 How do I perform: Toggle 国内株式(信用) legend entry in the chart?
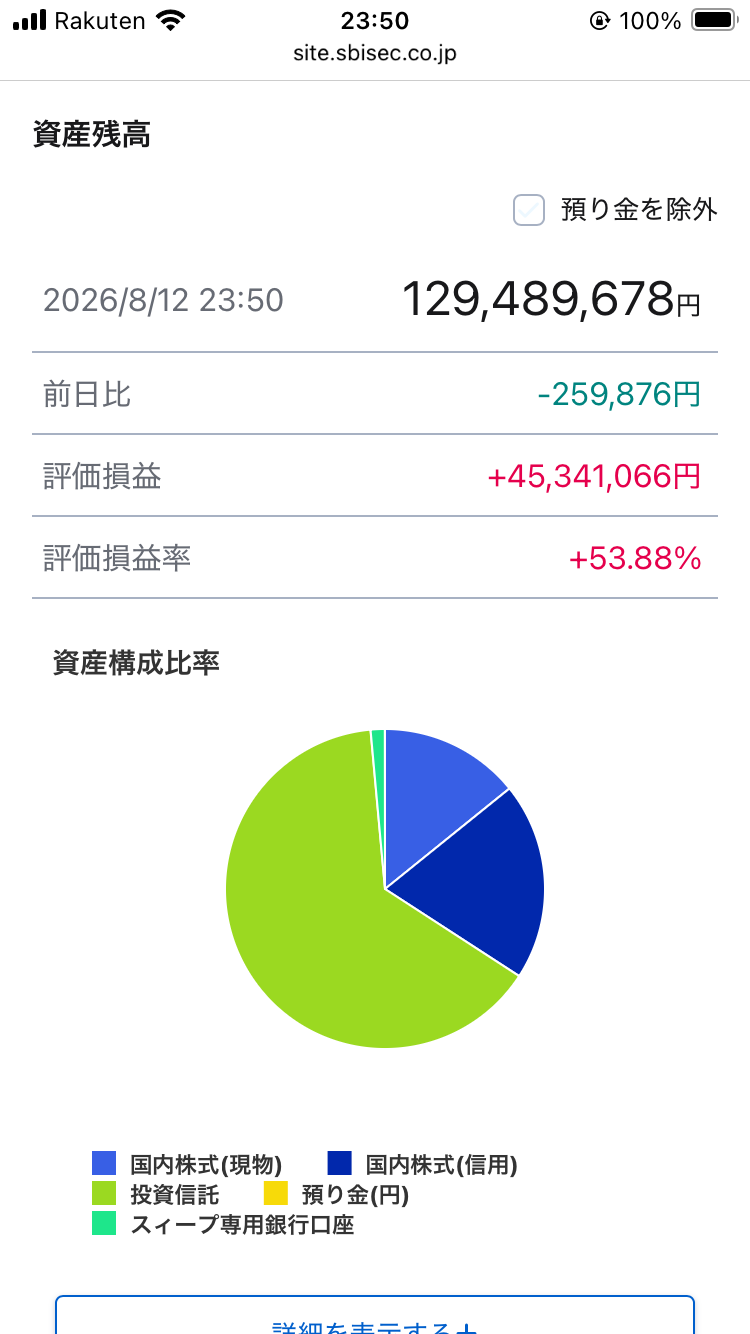(x=423, y=1164)
